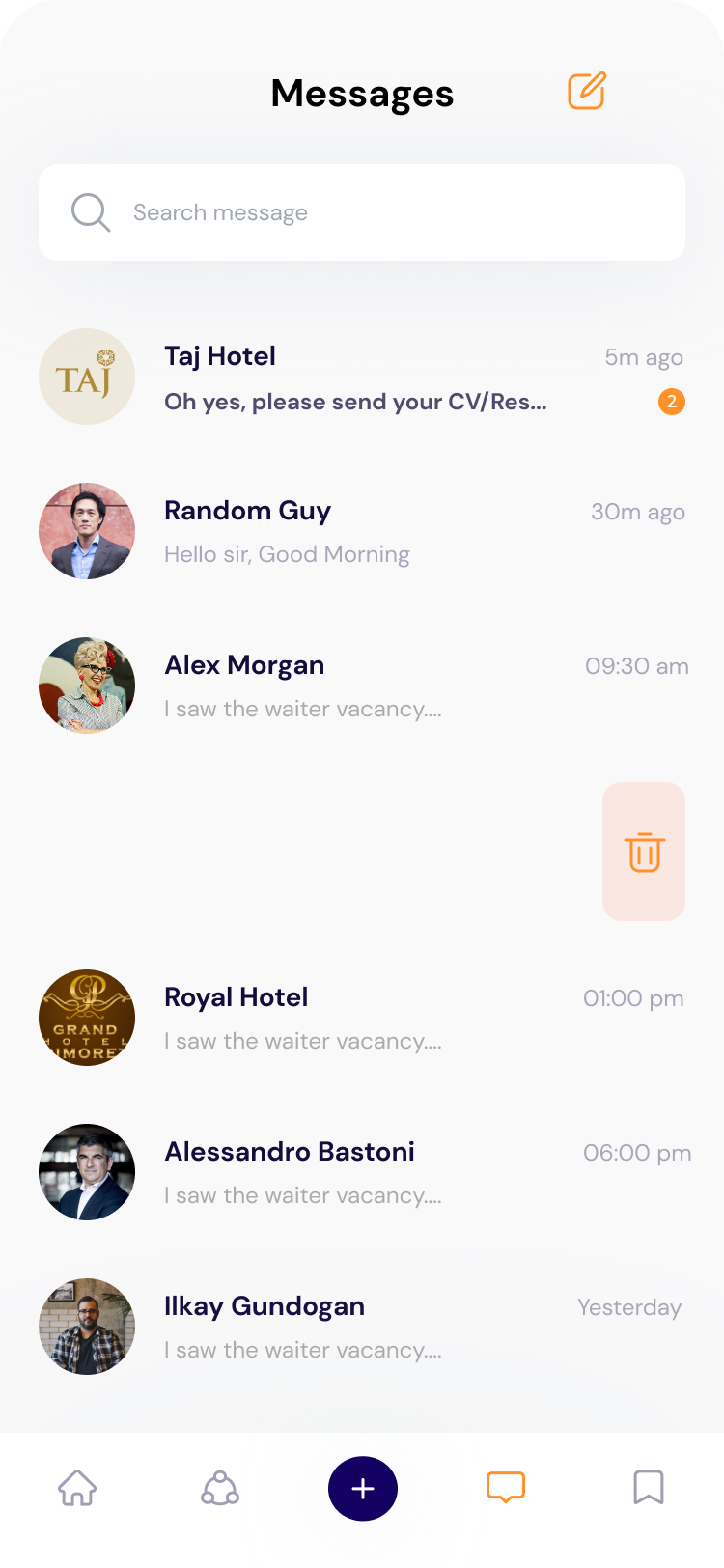Tap the central plus button in navigation bar
Screen dimensions: 724x1568
pyautogui.click(x=362, y=1488)
